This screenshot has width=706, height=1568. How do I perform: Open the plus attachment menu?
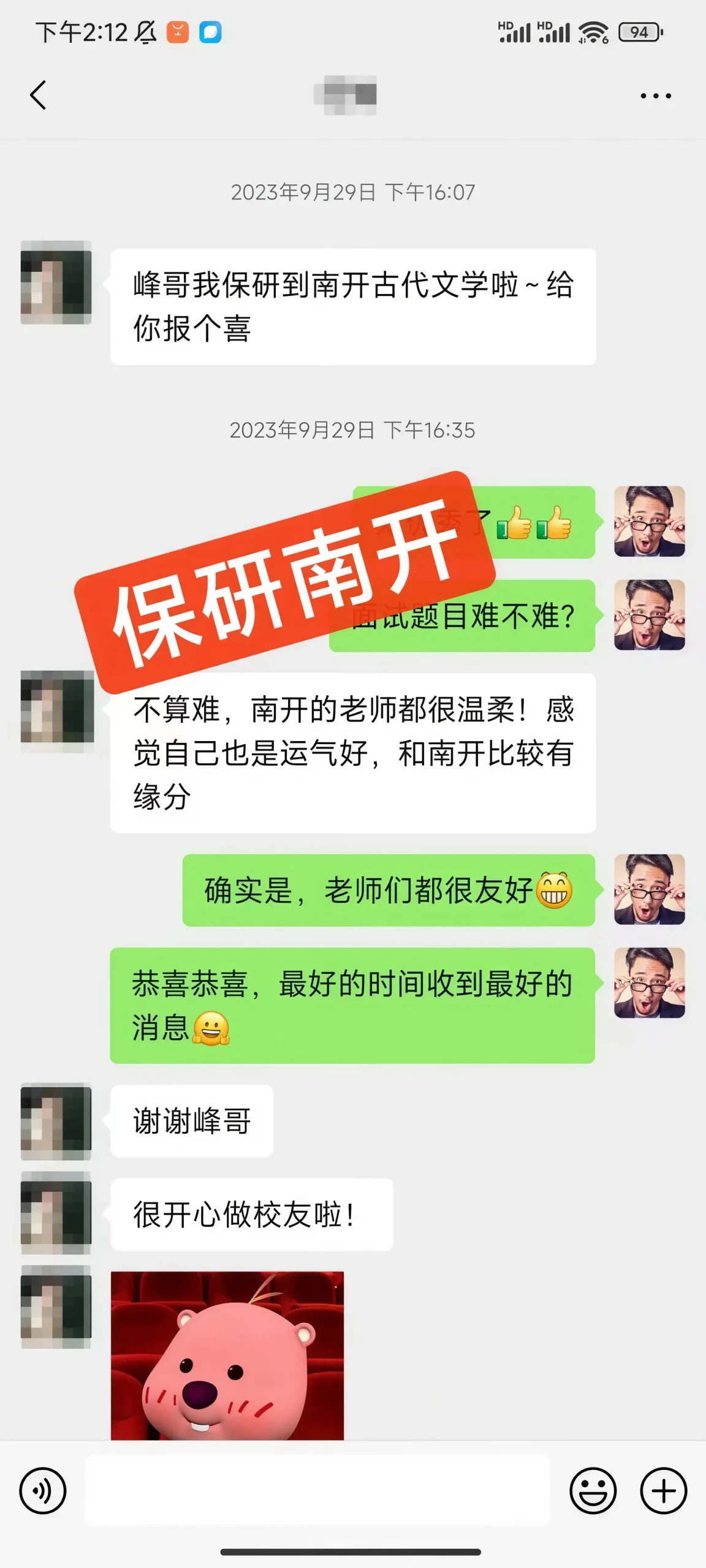pos(663,1491)
